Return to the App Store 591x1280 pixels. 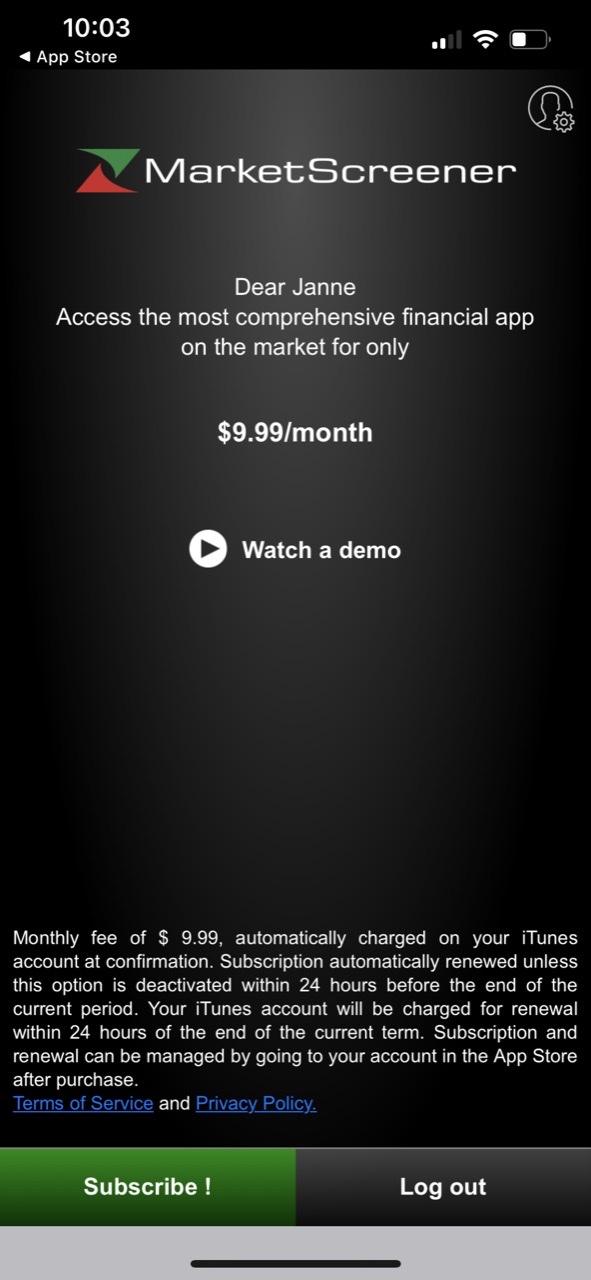[68, 57]
